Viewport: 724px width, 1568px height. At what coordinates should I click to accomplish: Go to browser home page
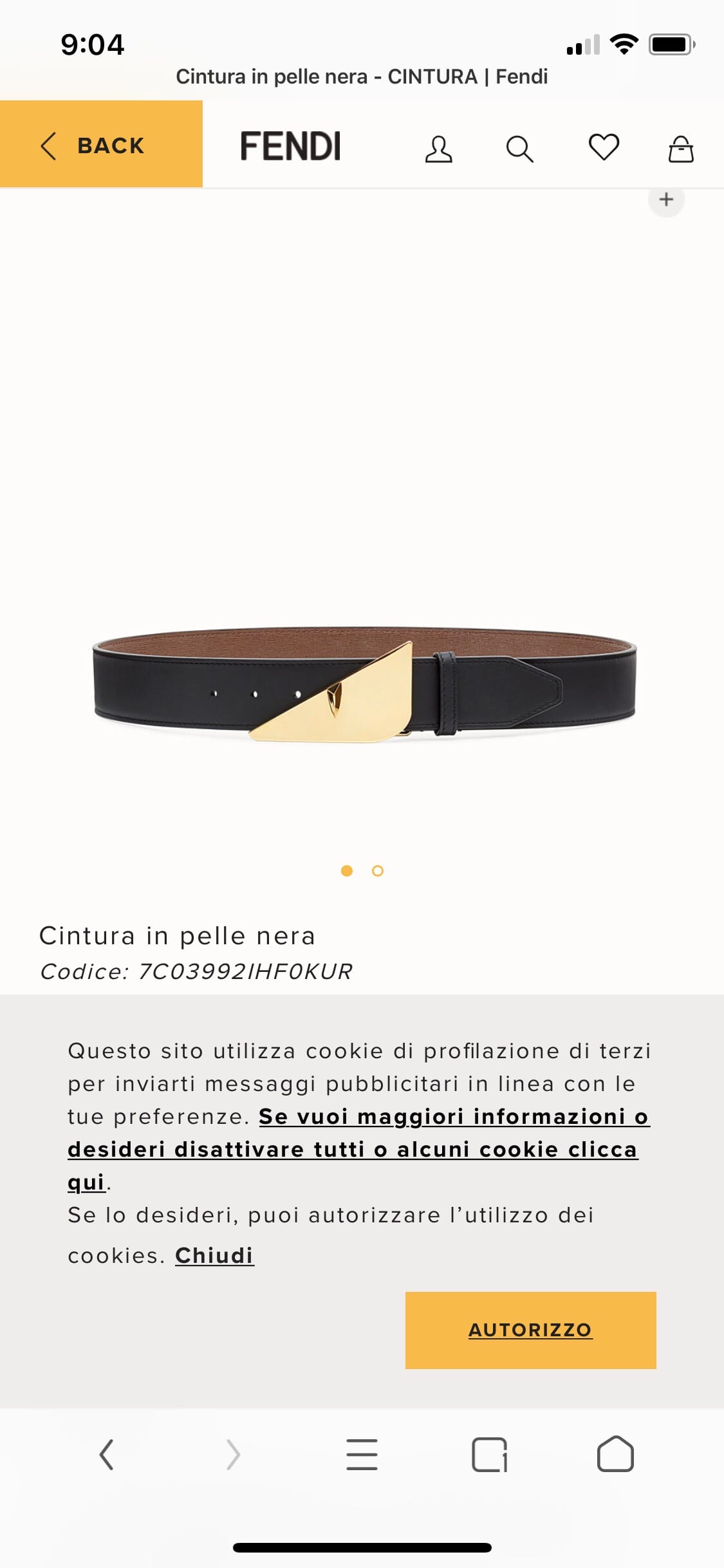pos(615,1455)
